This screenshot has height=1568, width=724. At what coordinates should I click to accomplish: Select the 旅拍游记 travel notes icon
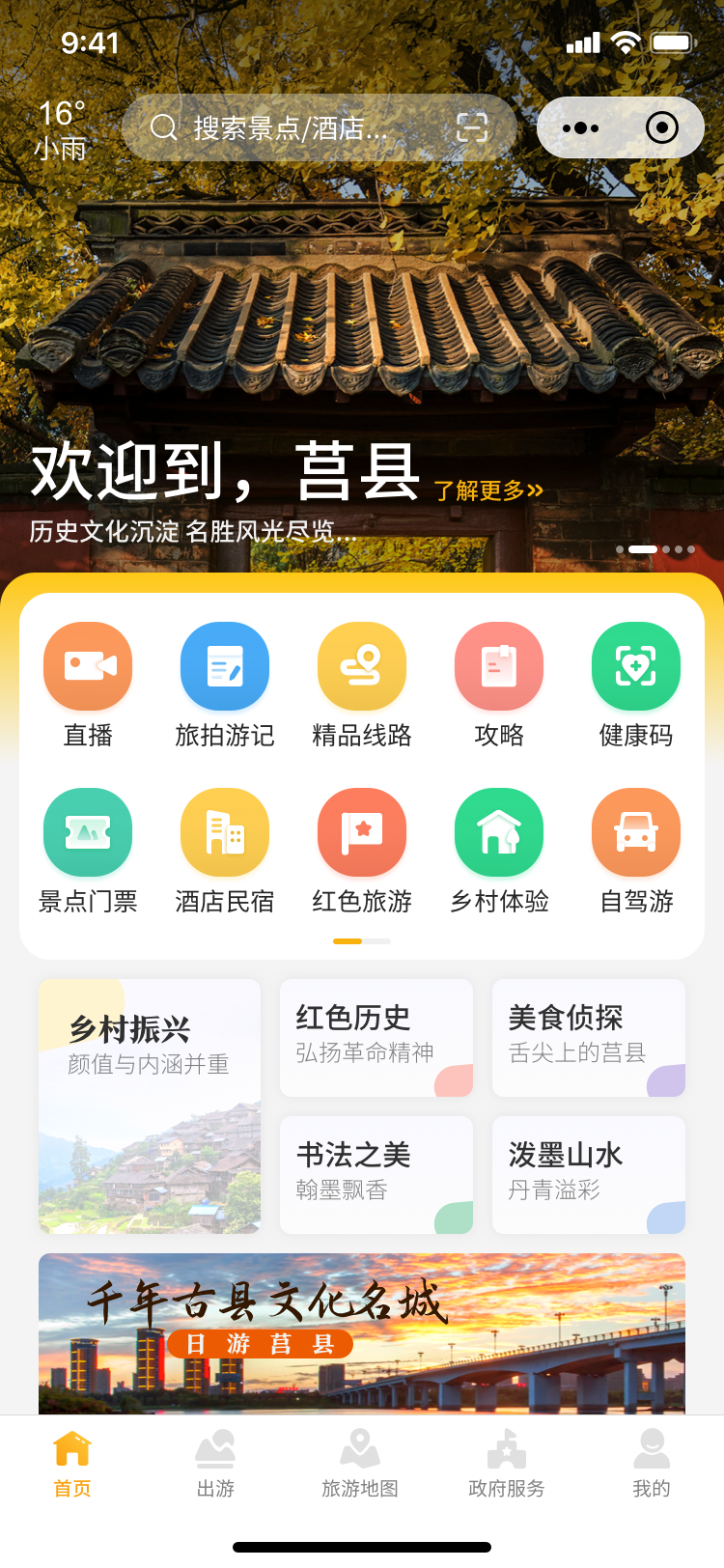click(x=225, y=665)
